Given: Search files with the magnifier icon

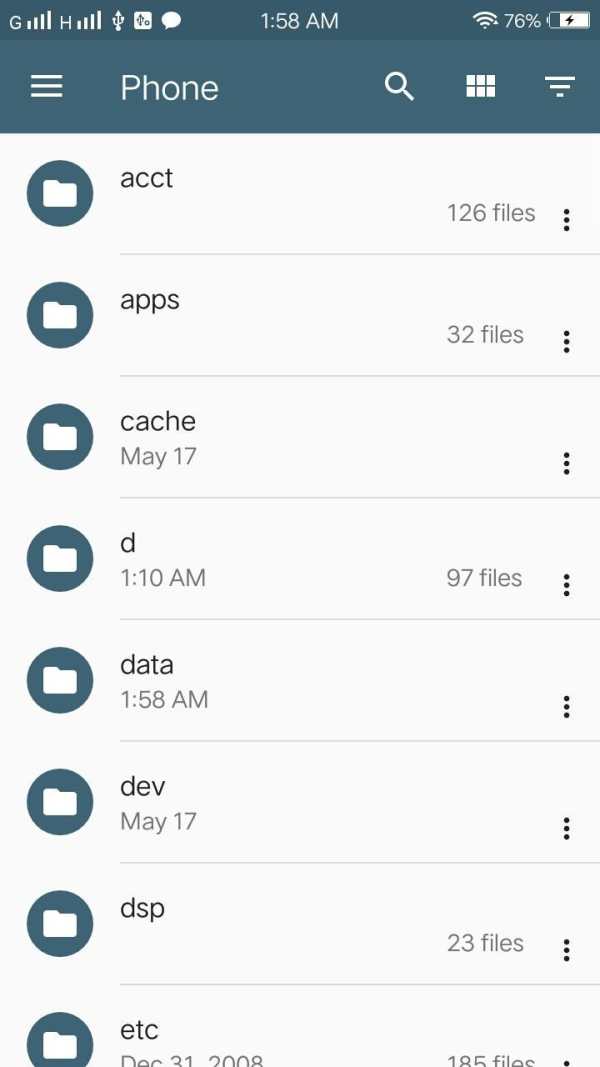Looking at the screenshot, I should tap(399, 86).
